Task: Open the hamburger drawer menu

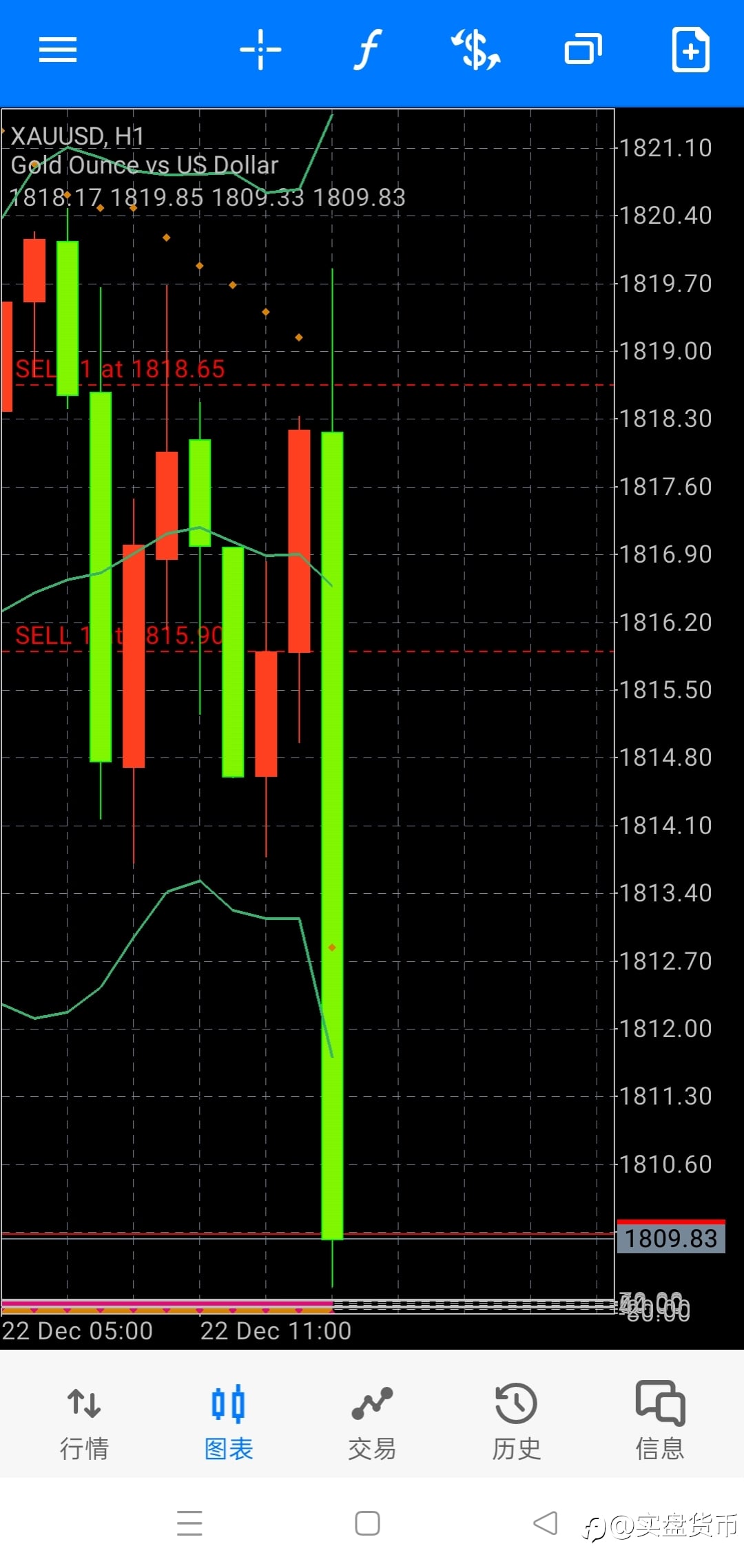Action: (58, 50)
